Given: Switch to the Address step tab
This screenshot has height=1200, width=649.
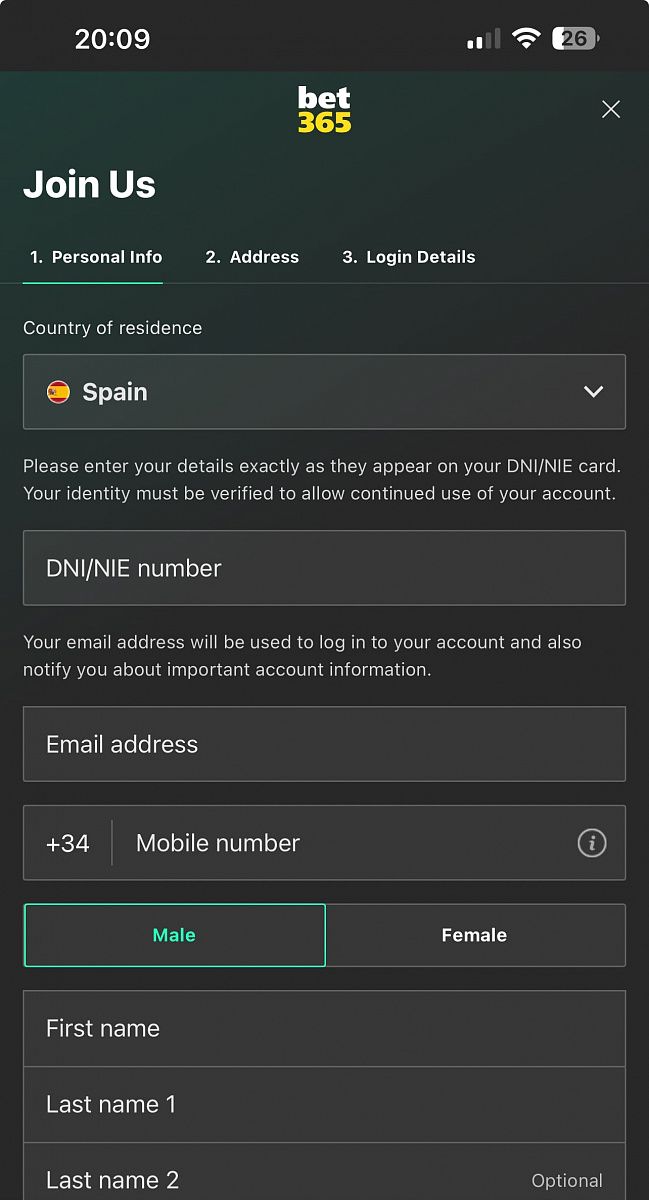Looking at the screenshot, I should 252,257.
